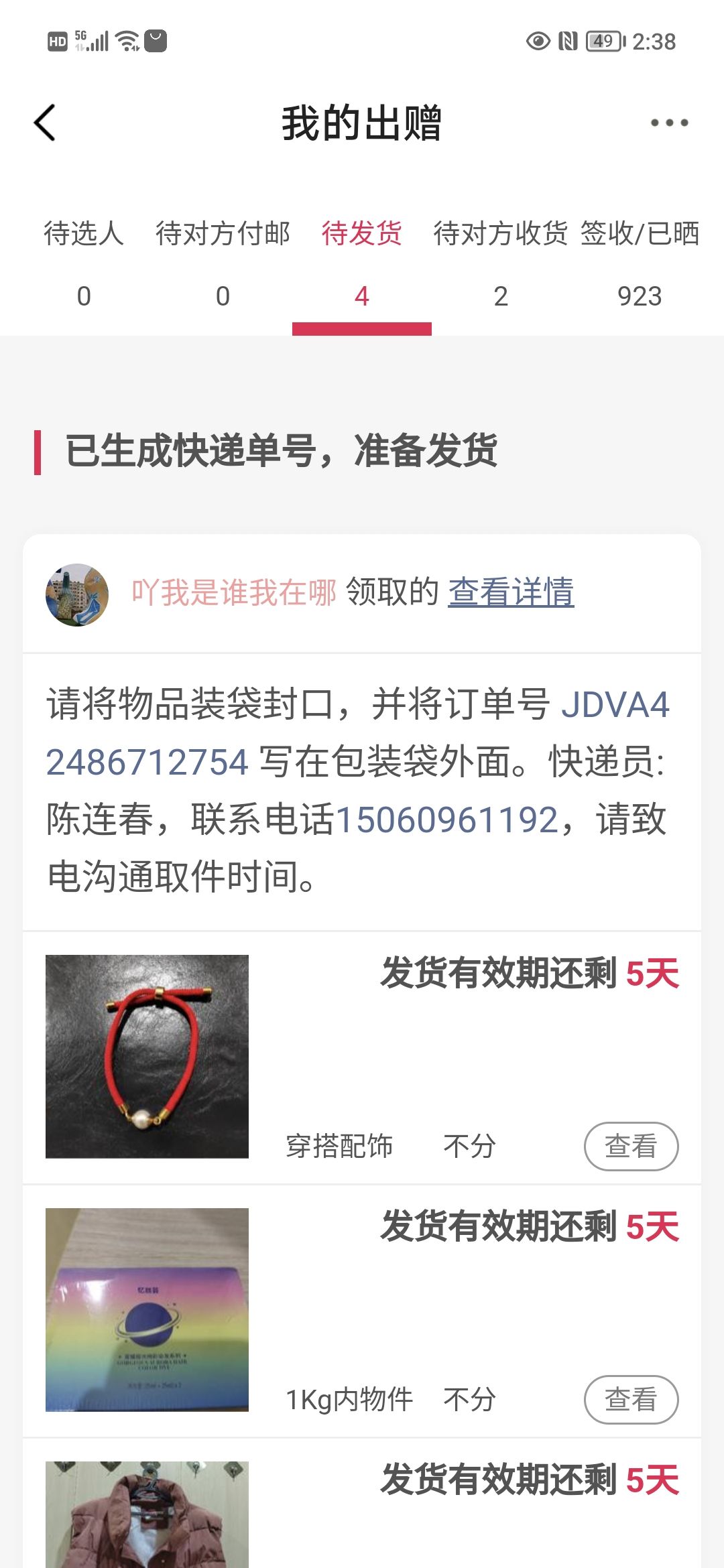Open the three-dot overflow menu

point(669,123)
